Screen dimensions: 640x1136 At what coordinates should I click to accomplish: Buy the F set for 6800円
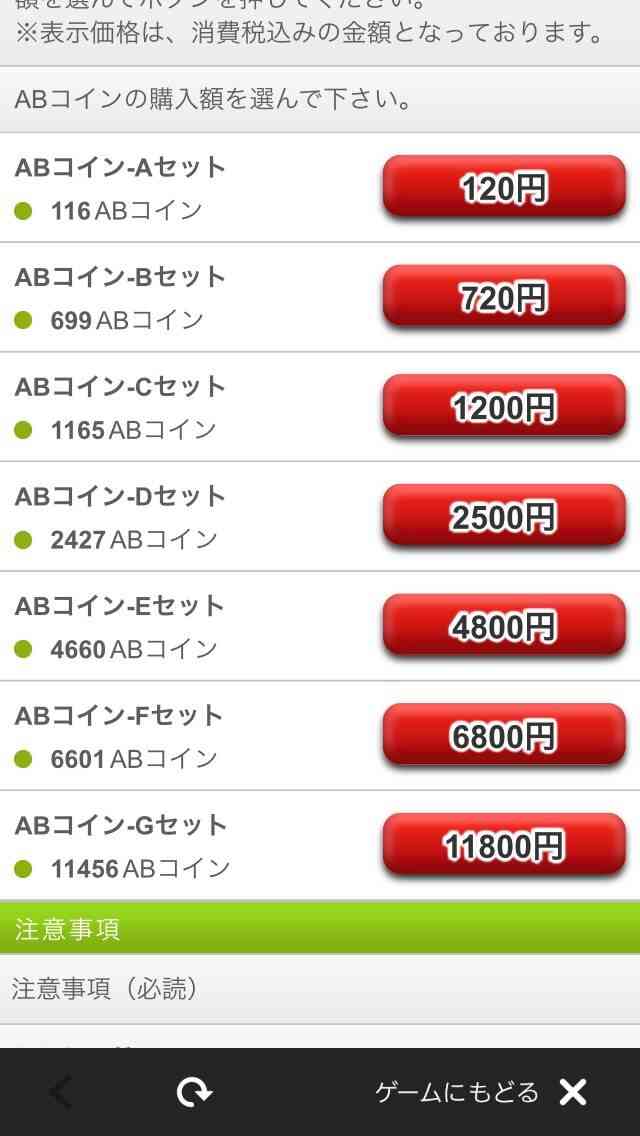point(504,734)
